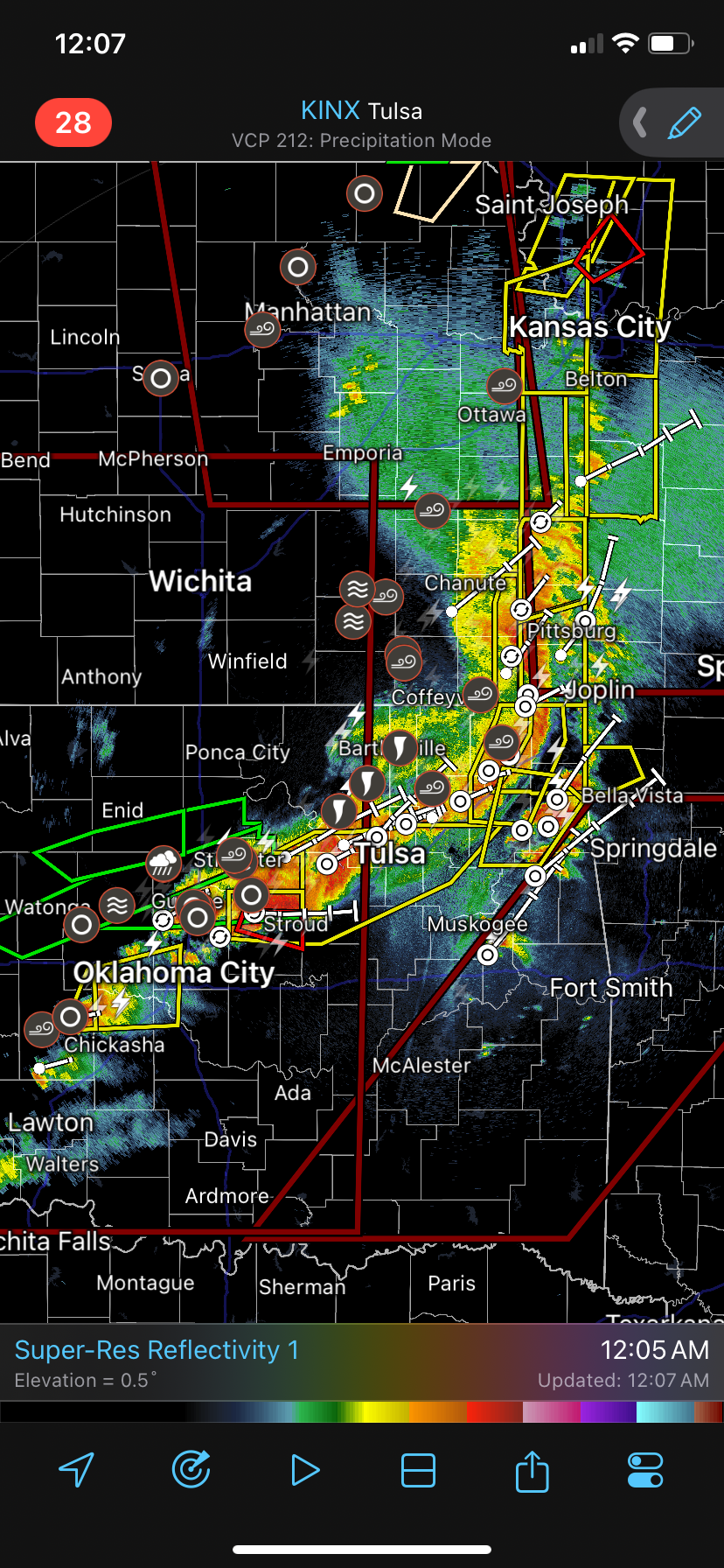The image size is (724, 1568).
Task: Open the layer settings toggles
Action: pos(645,1470)
